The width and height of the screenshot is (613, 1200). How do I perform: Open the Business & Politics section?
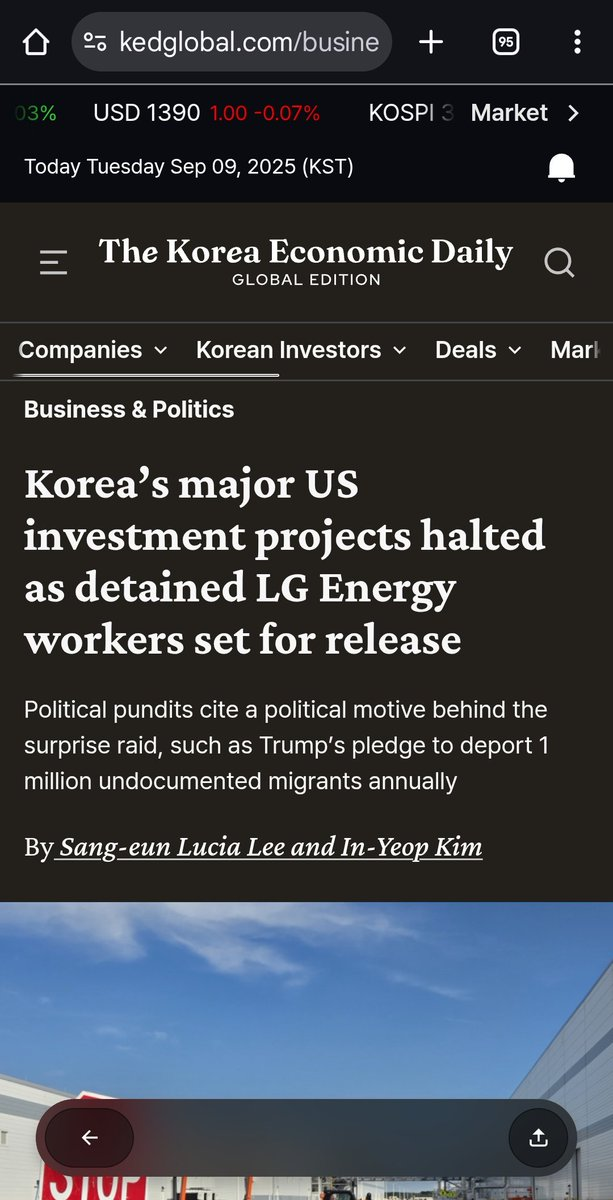point(129,409)
